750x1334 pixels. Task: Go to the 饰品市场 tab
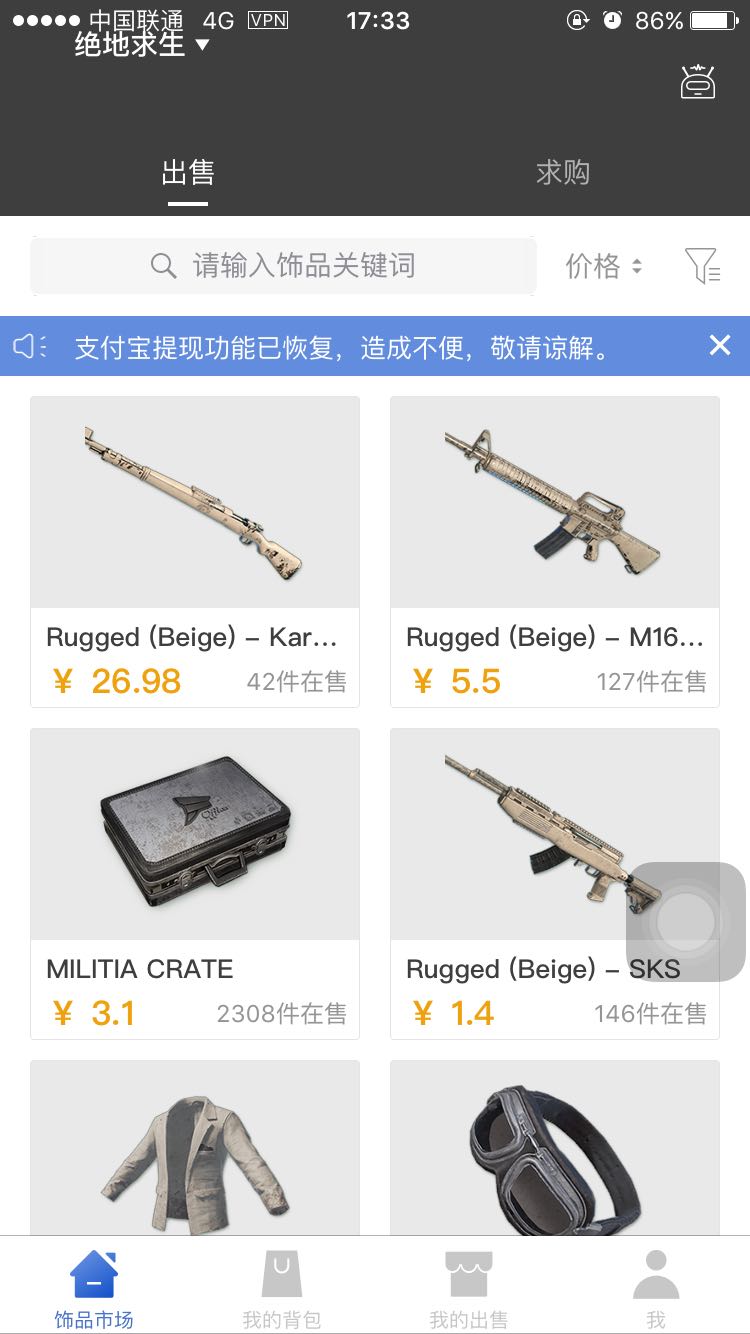94,1288
